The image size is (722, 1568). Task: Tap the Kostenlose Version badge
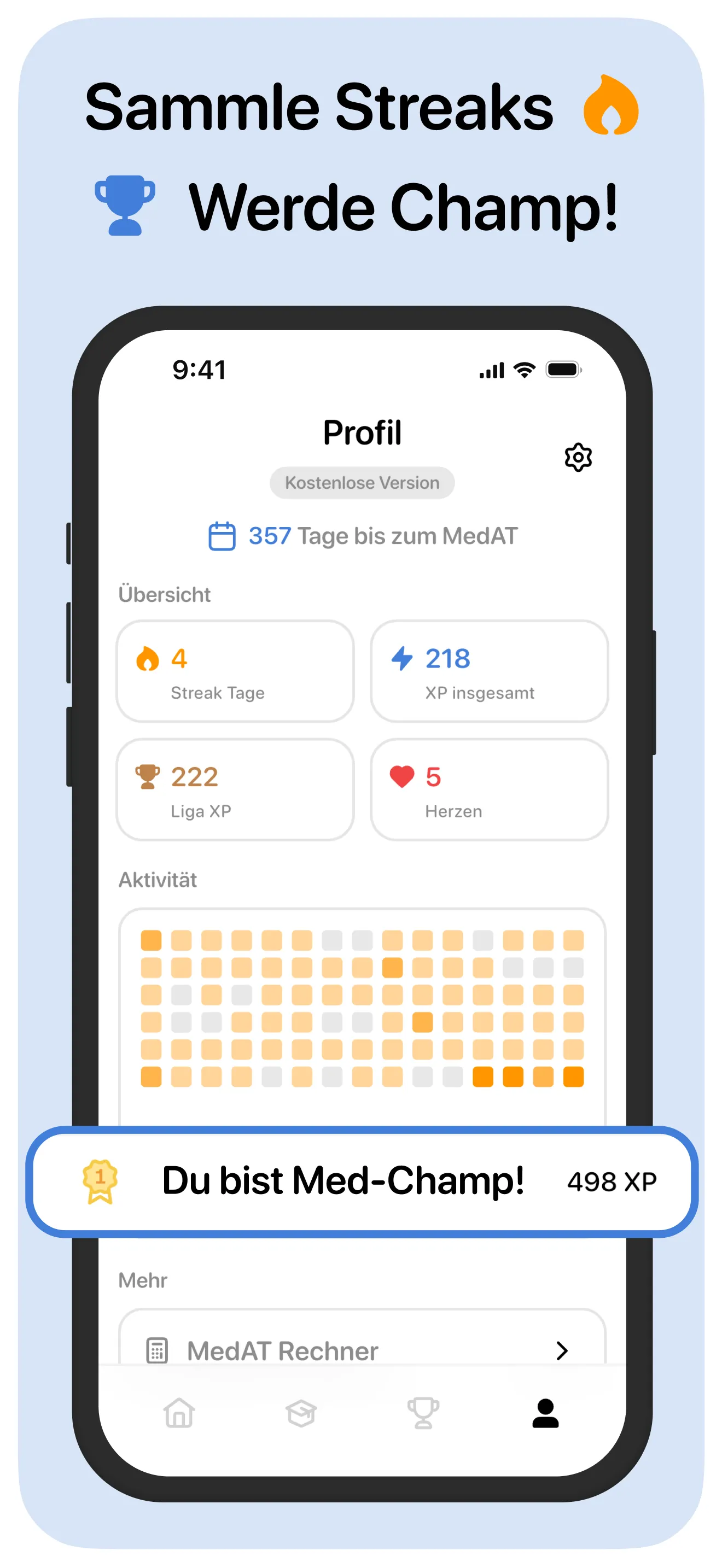coord(362,482)
